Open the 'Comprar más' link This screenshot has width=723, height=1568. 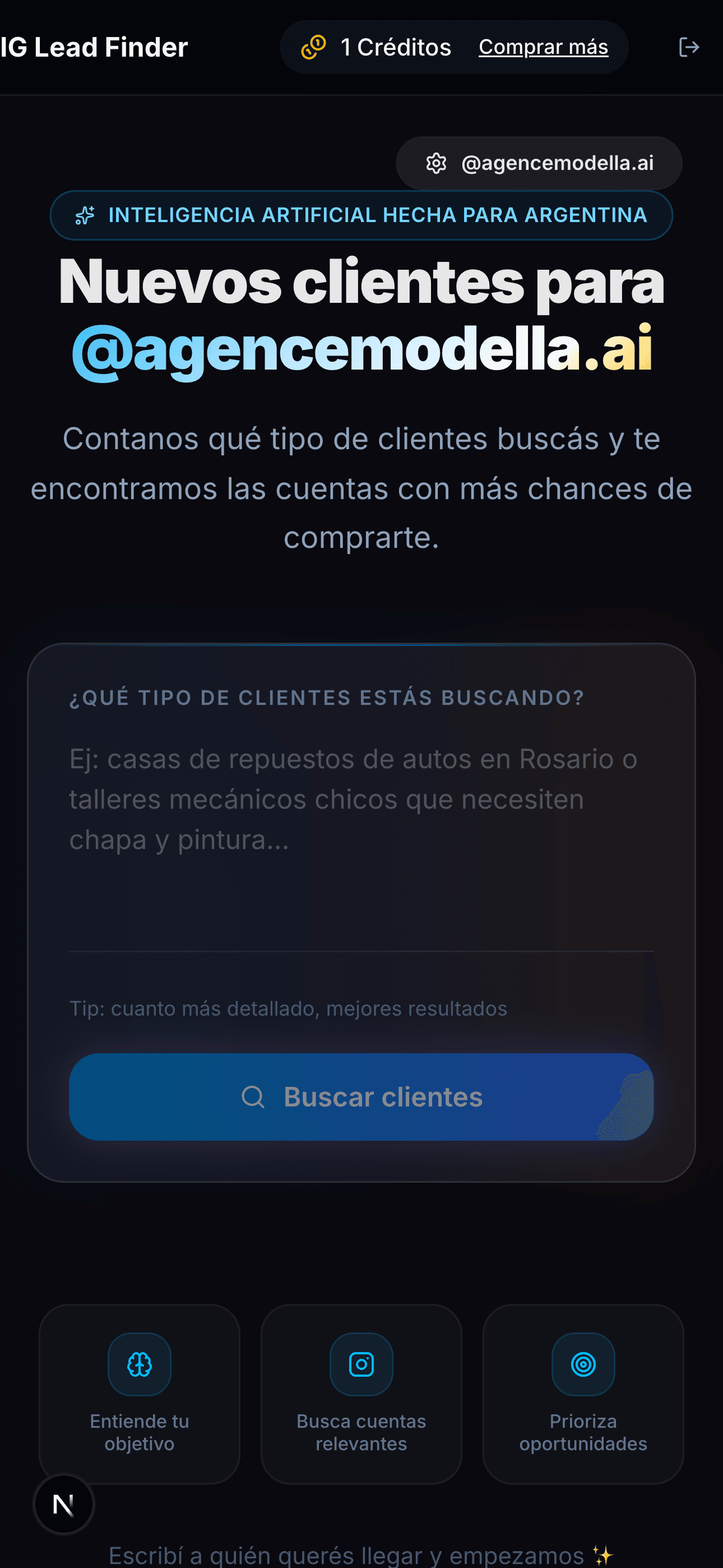[x=543, y=47]
